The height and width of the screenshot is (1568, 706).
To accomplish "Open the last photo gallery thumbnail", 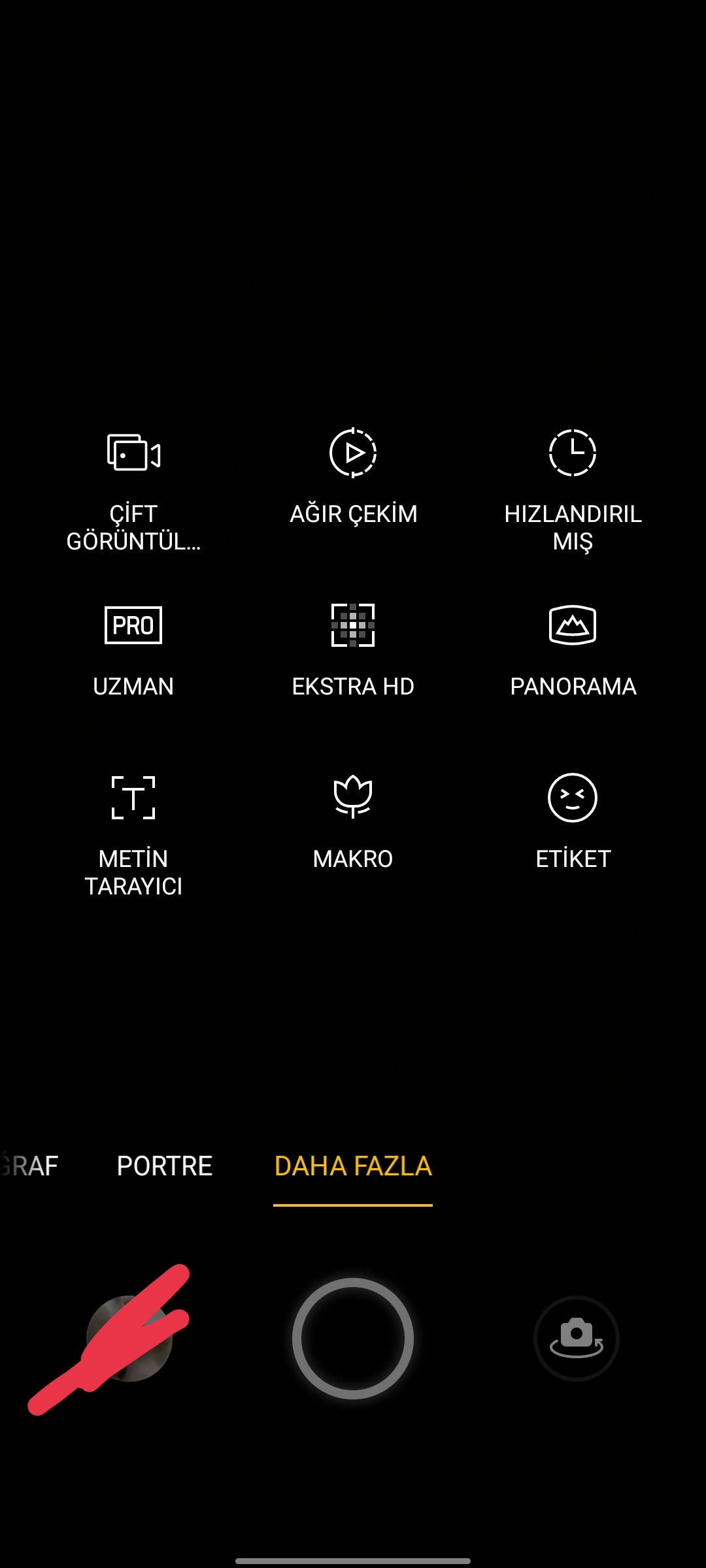I will coord(129,1339).
